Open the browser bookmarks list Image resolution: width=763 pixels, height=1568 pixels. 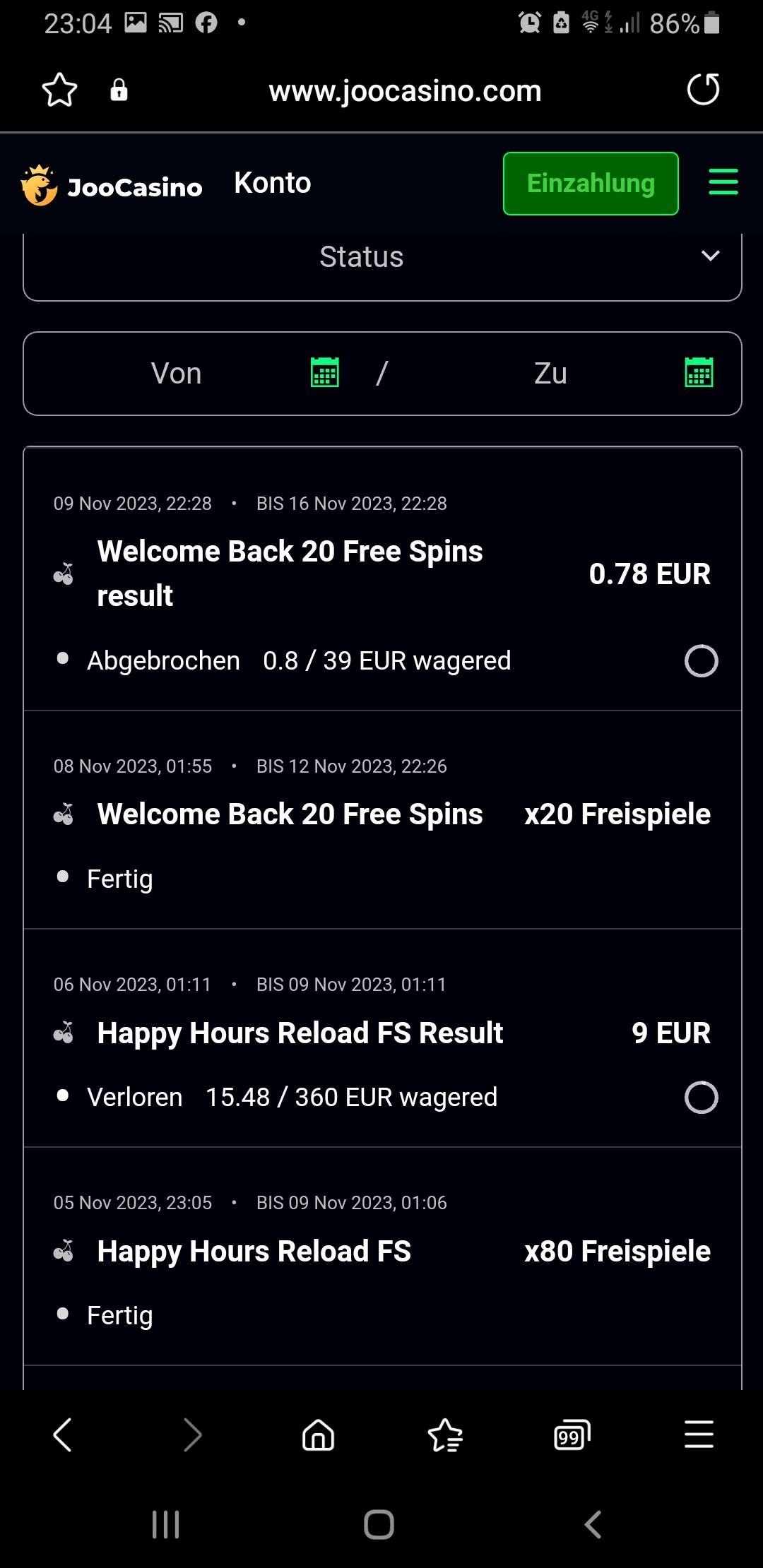click(x=445, y=1435)
